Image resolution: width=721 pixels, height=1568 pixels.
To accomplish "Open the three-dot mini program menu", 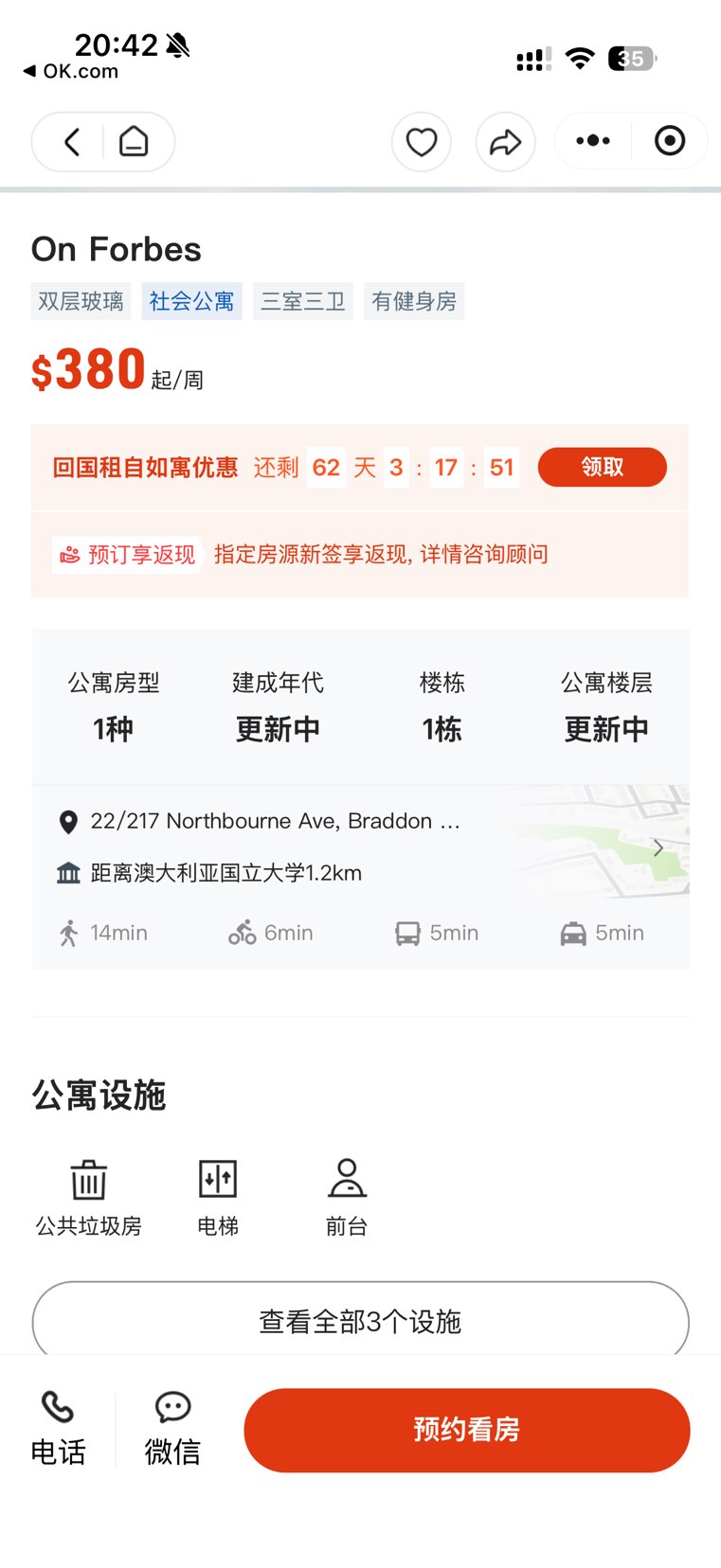I will (593, 141).
